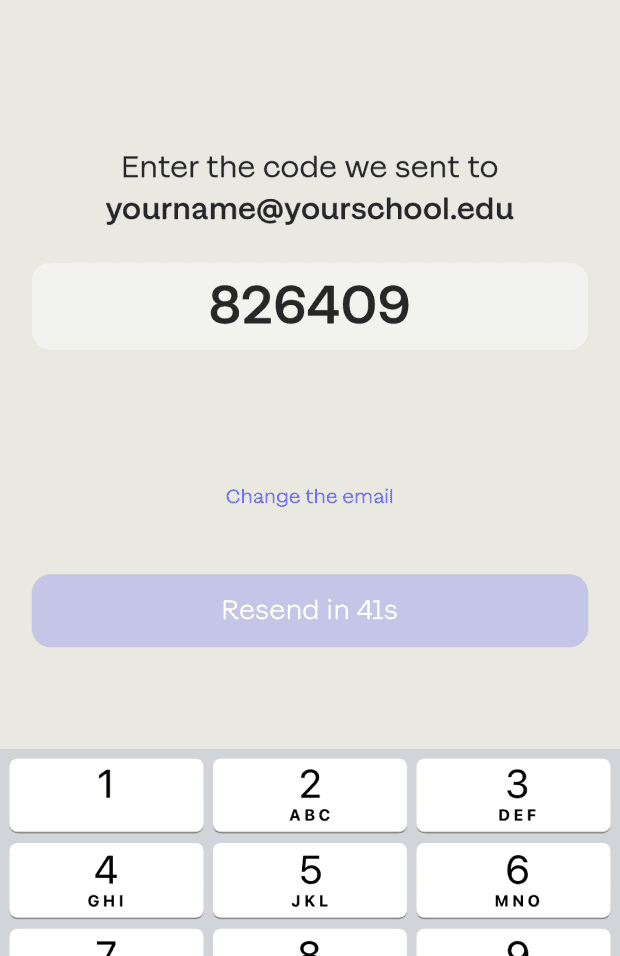Tap the verification code field
Viewport: 620px width, 956px height.
point(309,306)
